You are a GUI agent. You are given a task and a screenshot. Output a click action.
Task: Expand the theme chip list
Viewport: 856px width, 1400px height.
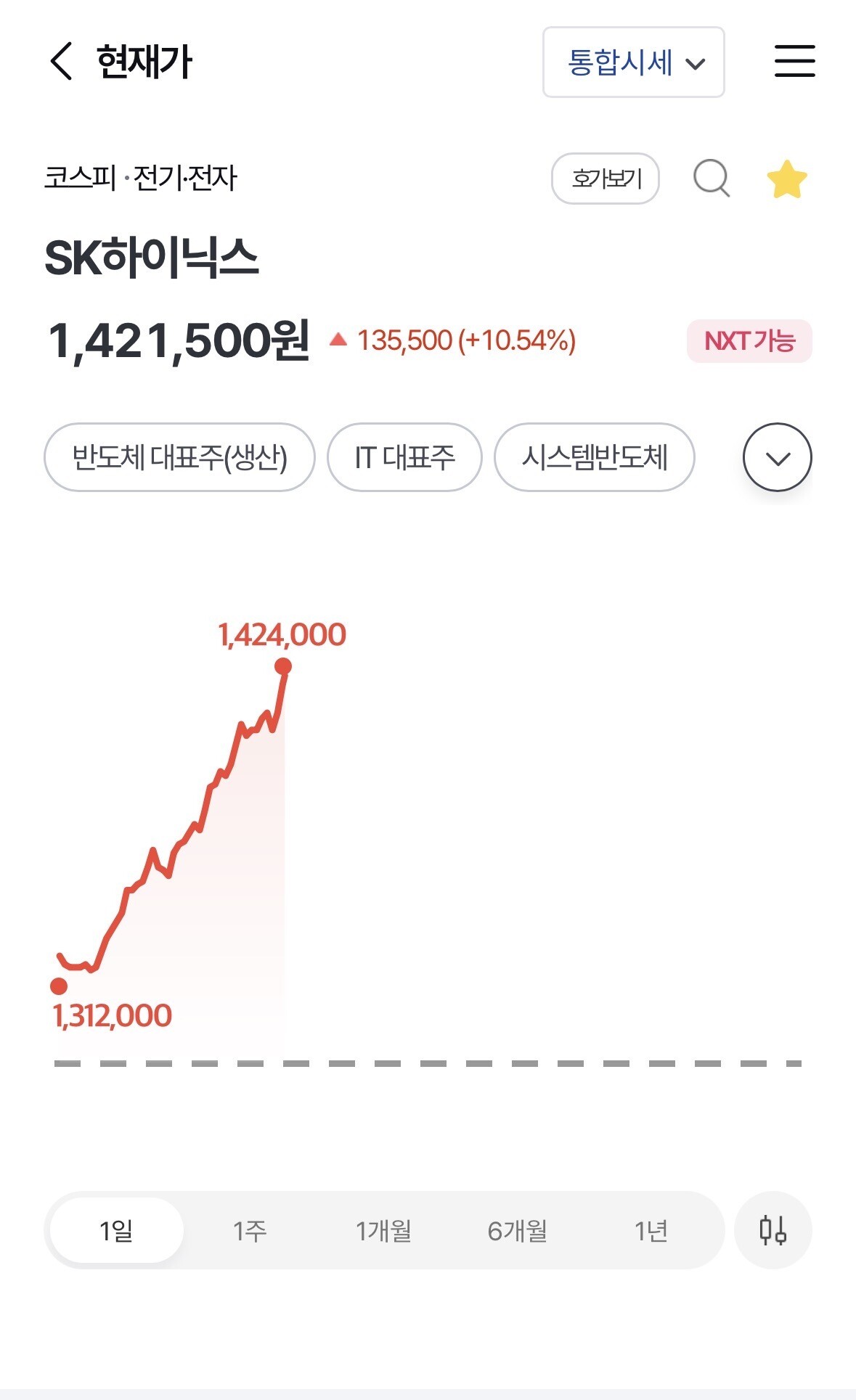point(777,457)
